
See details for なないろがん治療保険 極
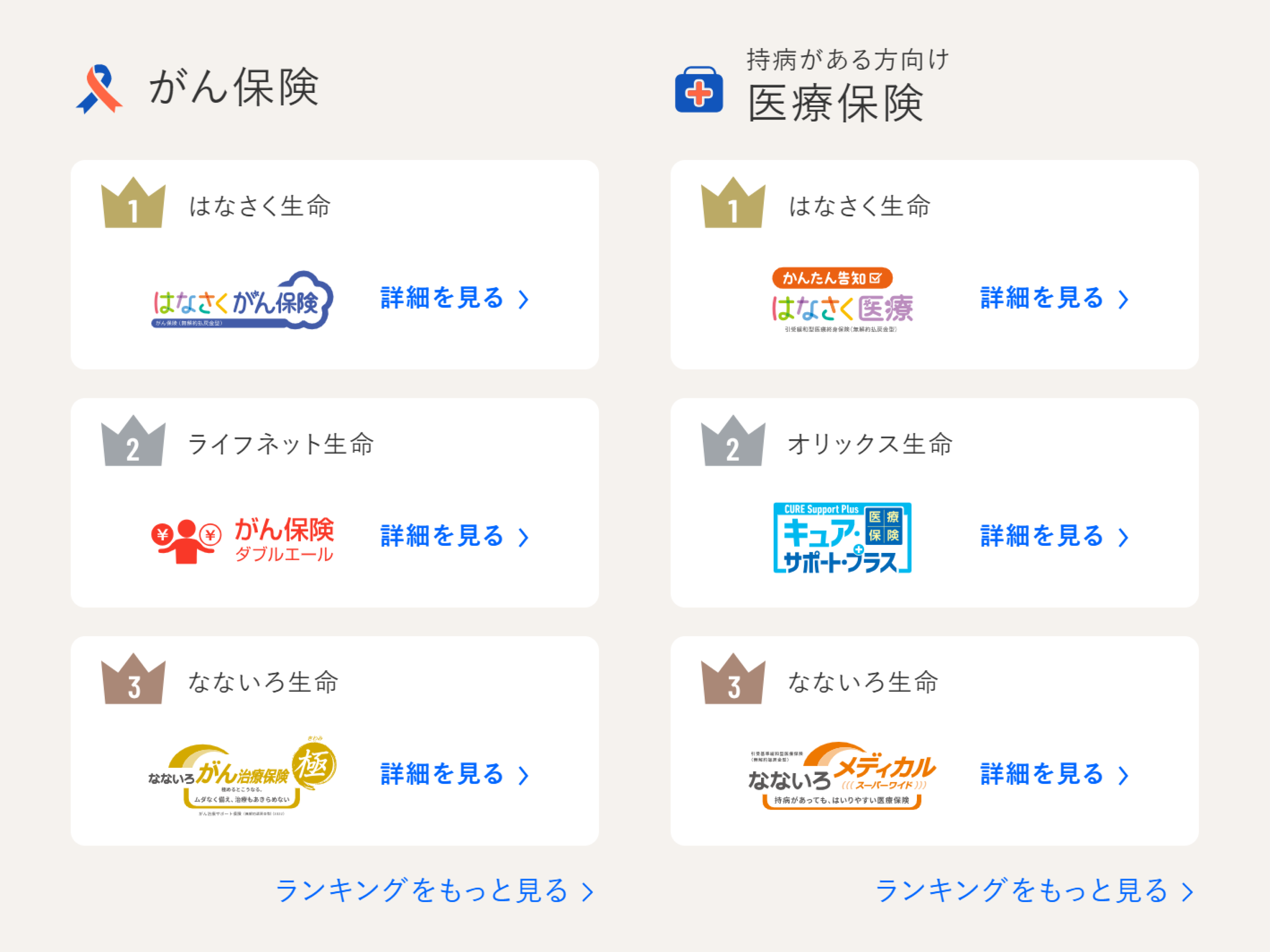(x=454, y=775)
